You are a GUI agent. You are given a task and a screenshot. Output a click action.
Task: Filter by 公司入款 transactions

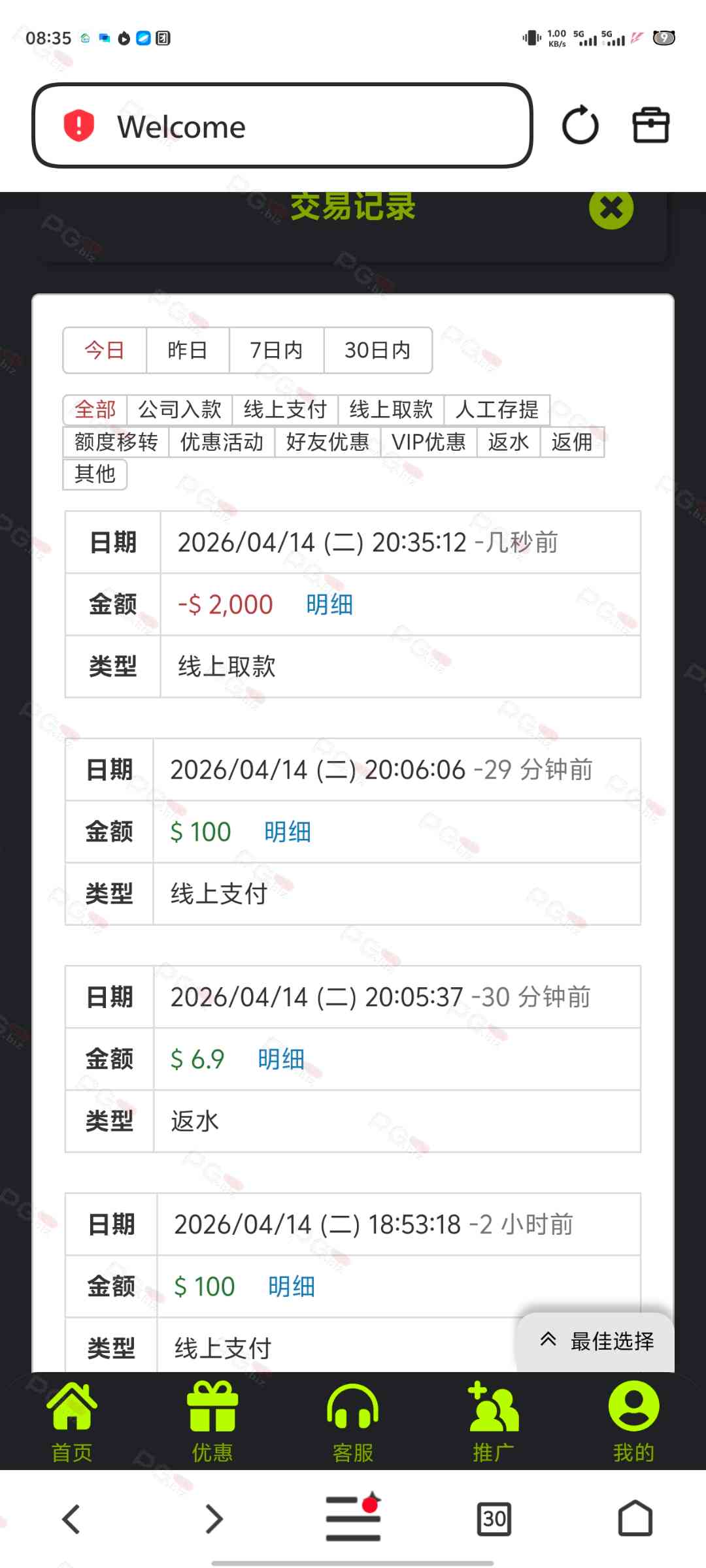click(180, 410)
